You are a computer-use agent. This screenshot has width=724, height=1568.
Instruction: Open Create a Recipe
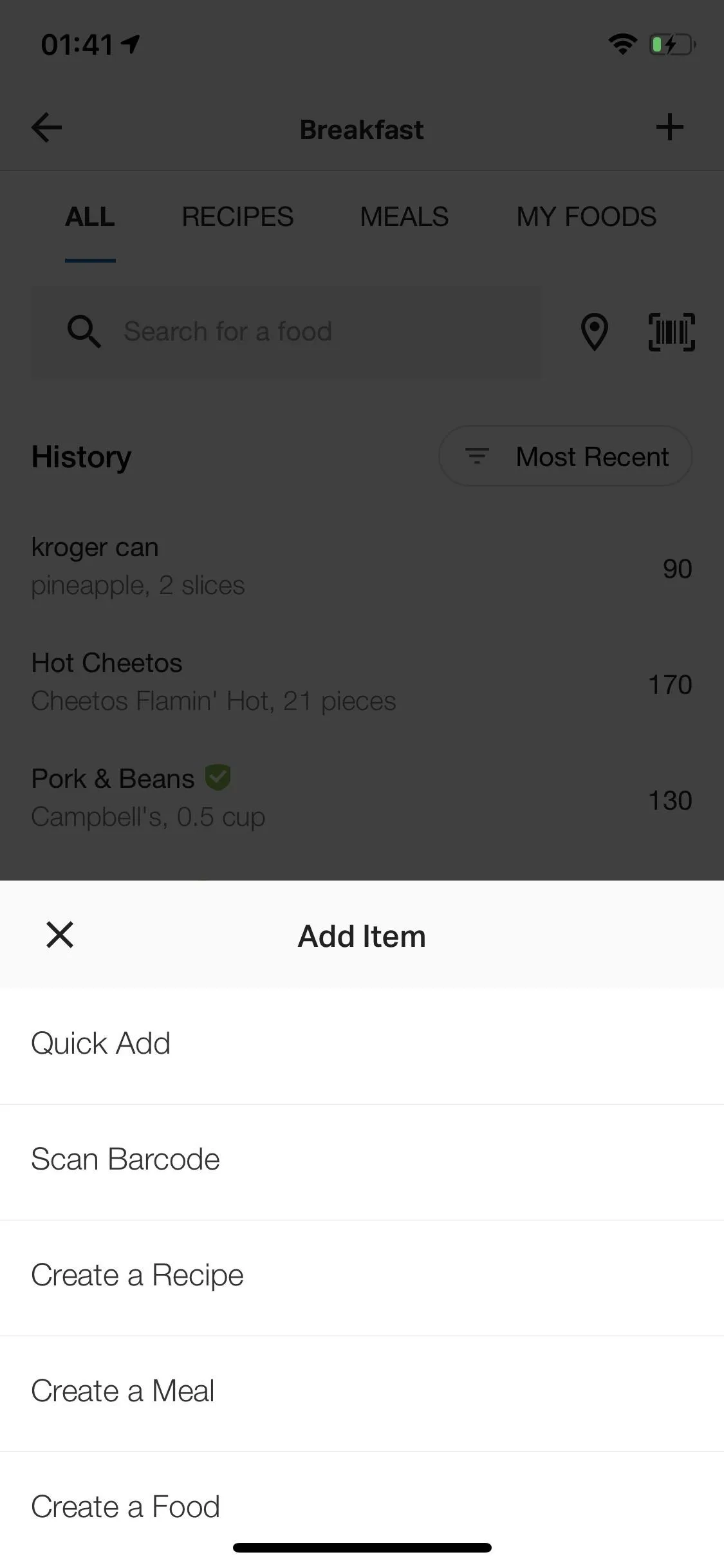point(362,1278)
